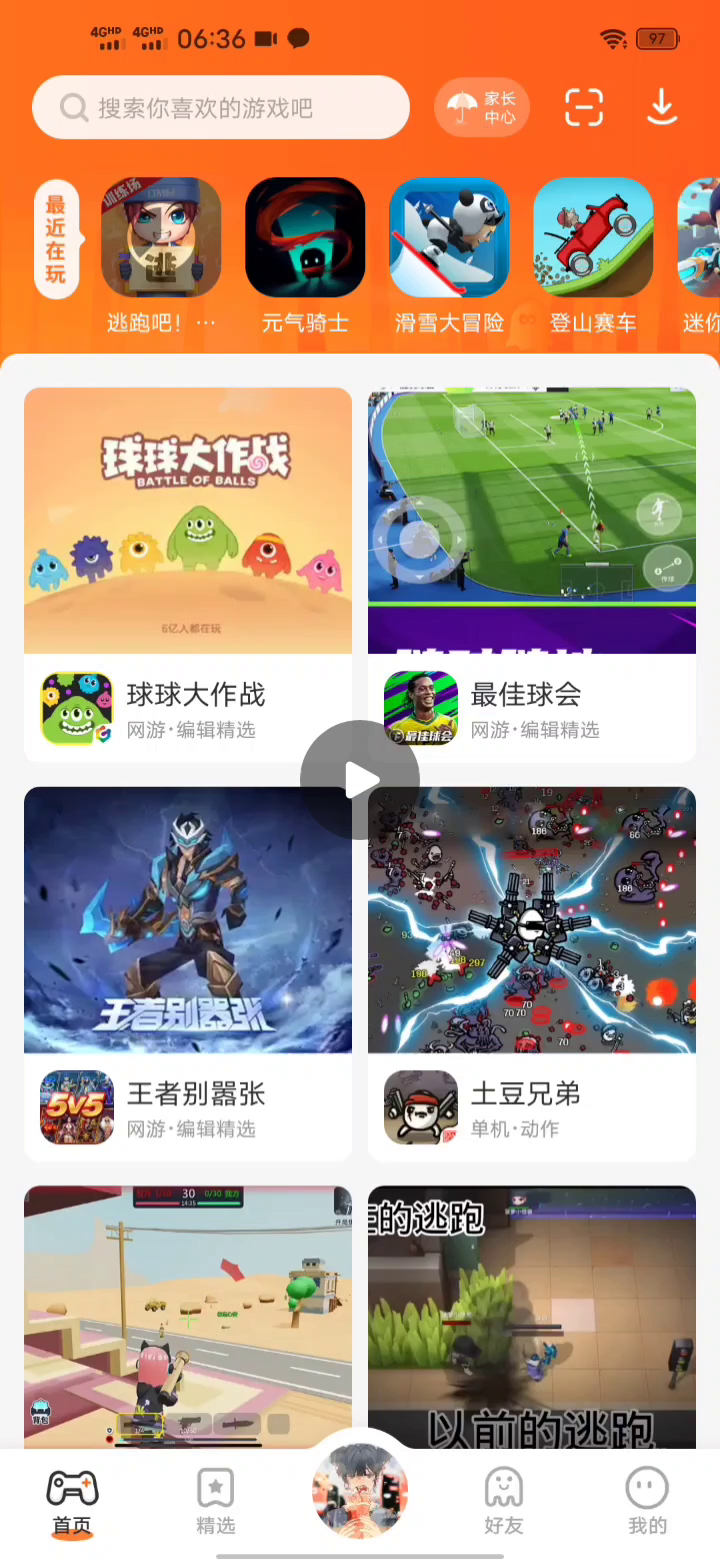The height and width of the screenshot is (1560, 720).
Task: Open the 王者别嚣张 game card
Action: (188, 975)
